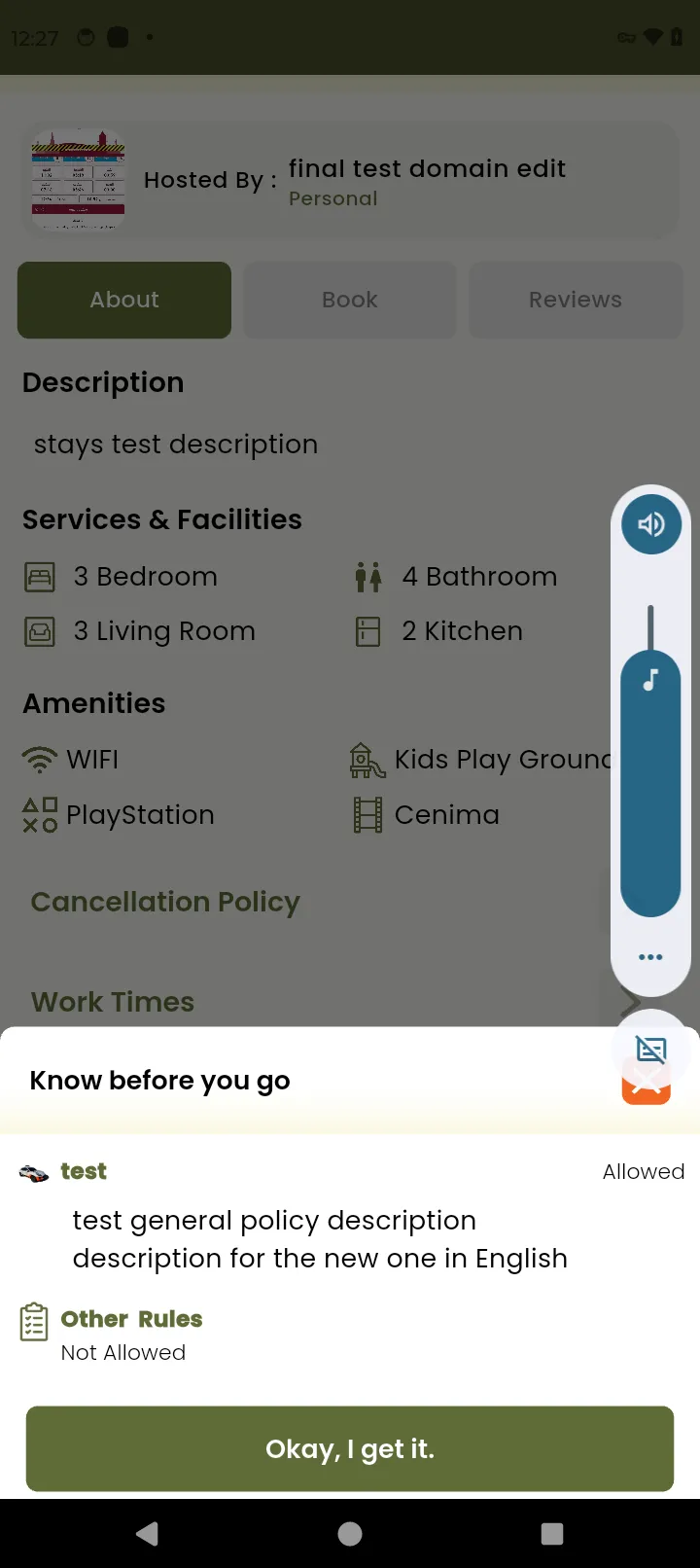Open volume panel more options dots
Screen dimensions: 700x1568
(650, 957)
